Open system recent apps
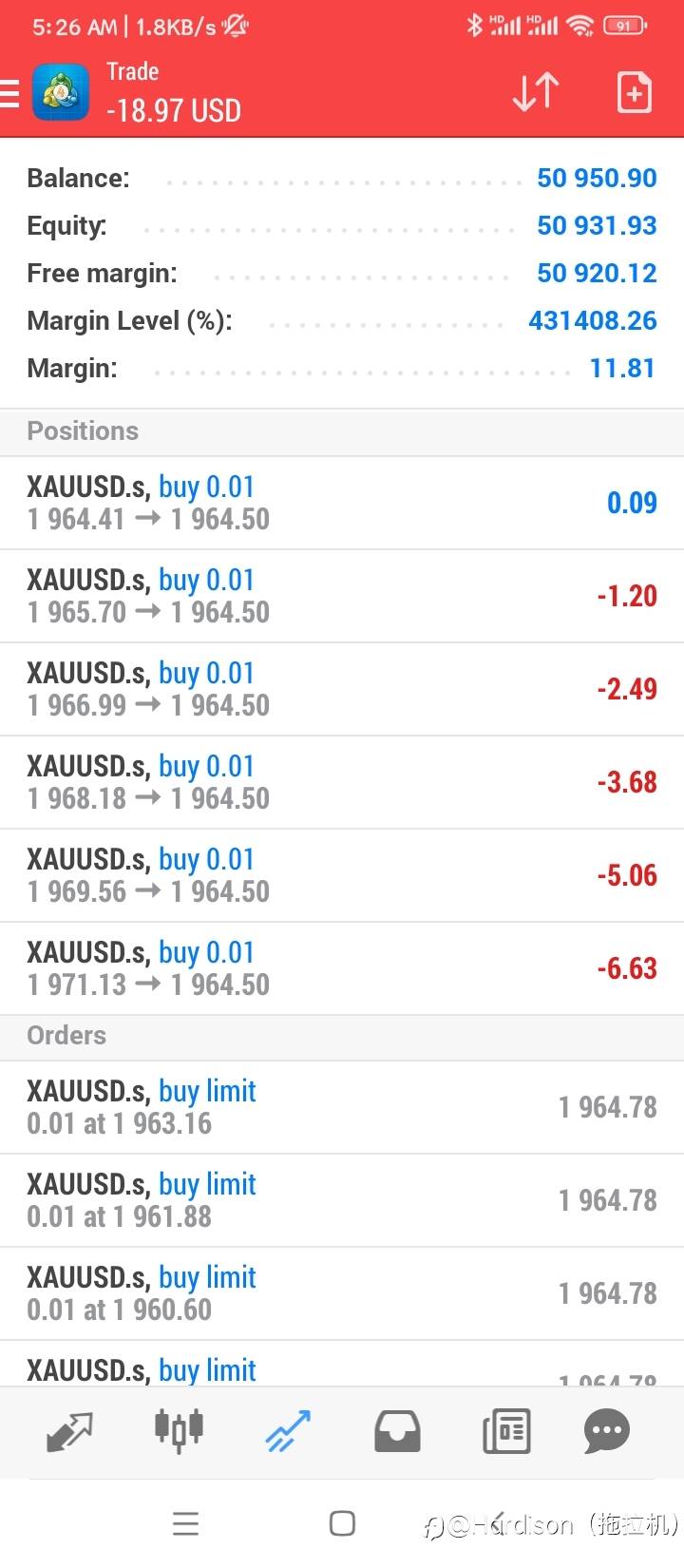Viewport: 684px width, 1568px height. click(x=186, y=1524)
